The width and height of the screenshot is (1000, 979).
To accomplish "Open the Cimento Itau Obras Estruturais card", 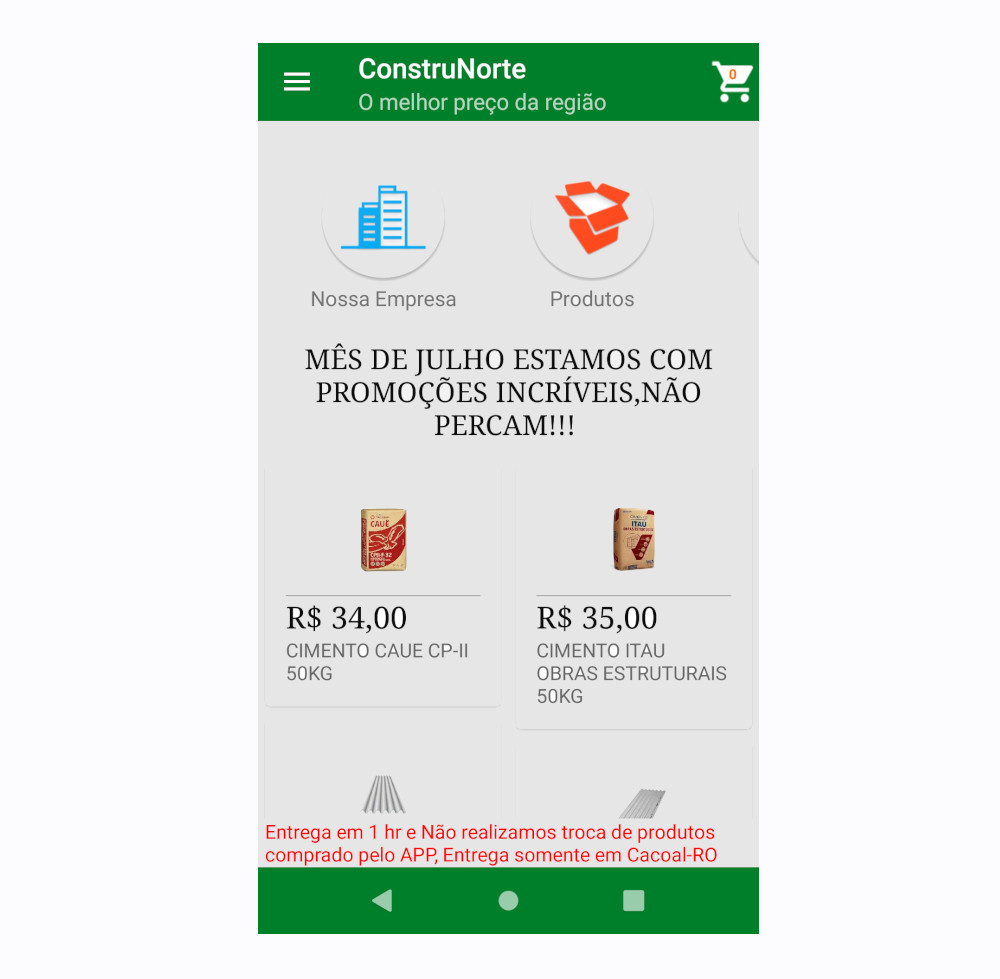I will tap(634, 598).
